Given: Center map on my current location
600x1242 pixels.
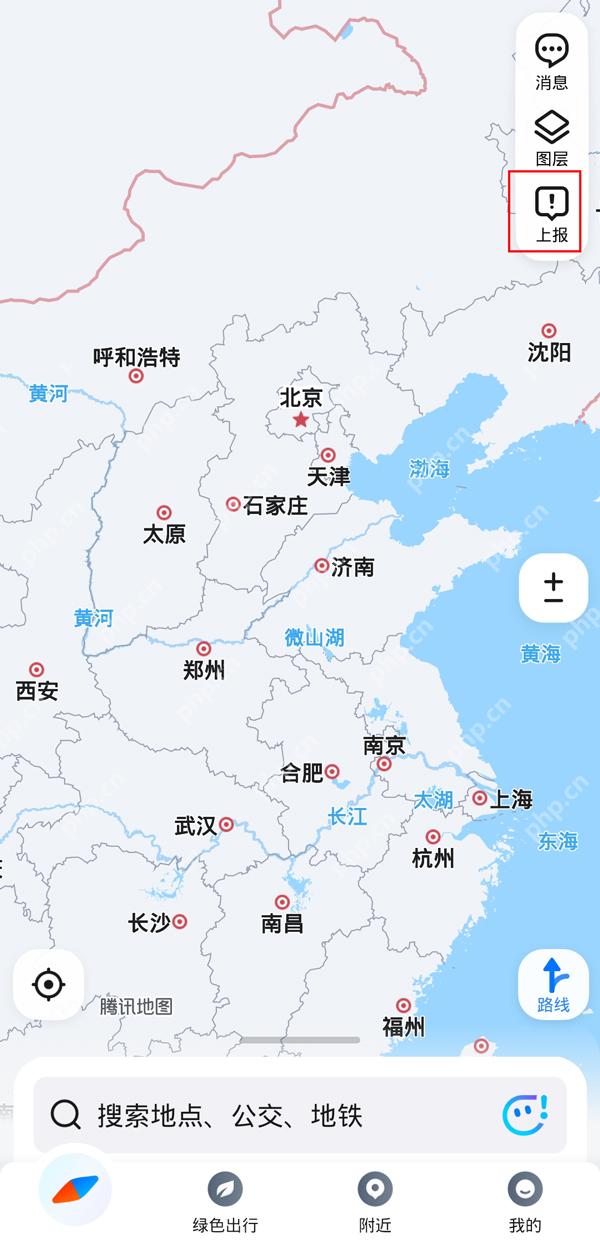Looking at the screenshot, I should [x=48, y=985].
